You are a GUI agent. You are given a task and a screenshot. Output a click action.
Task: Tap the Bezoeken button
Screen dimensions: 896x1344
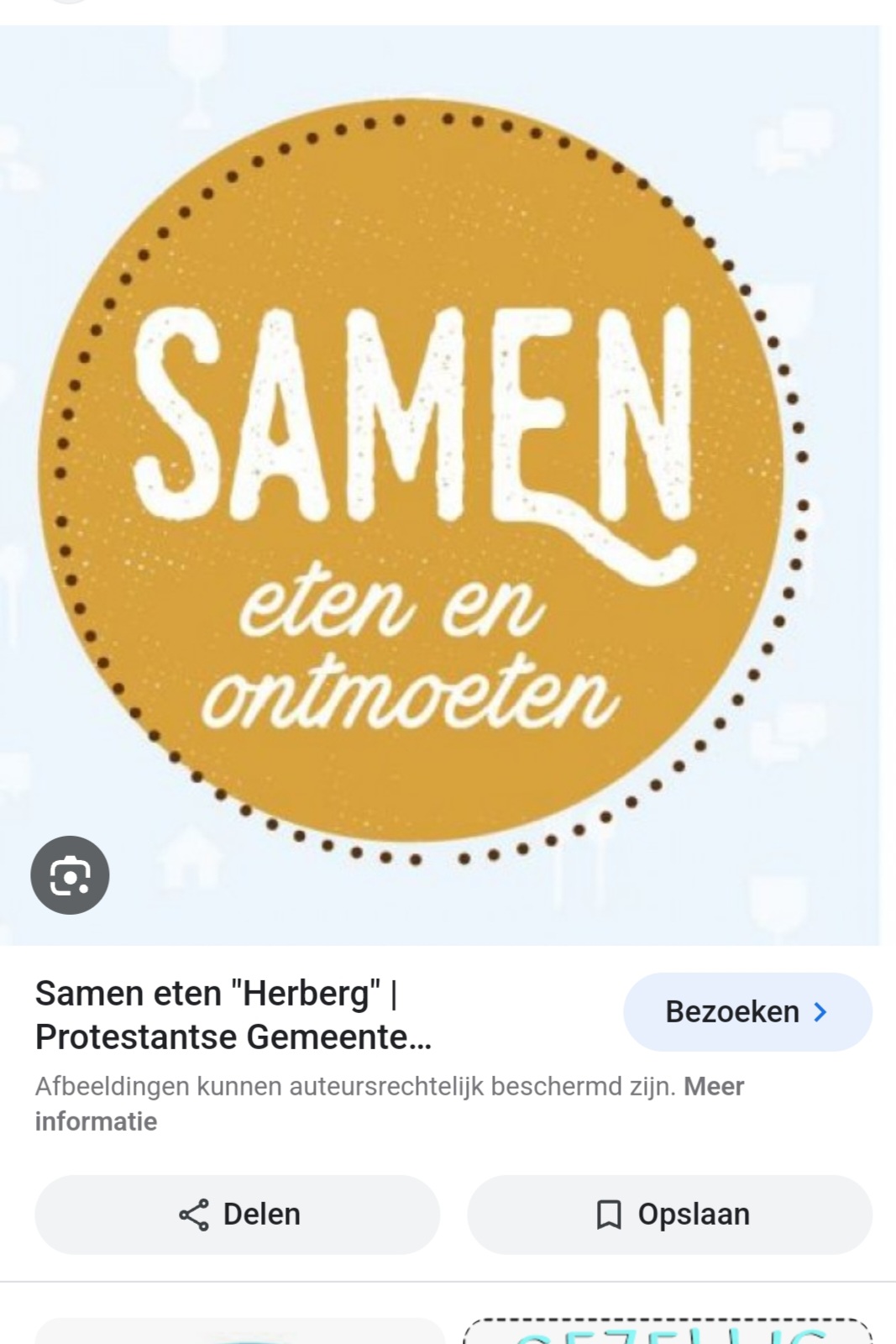pos(747,1012)
